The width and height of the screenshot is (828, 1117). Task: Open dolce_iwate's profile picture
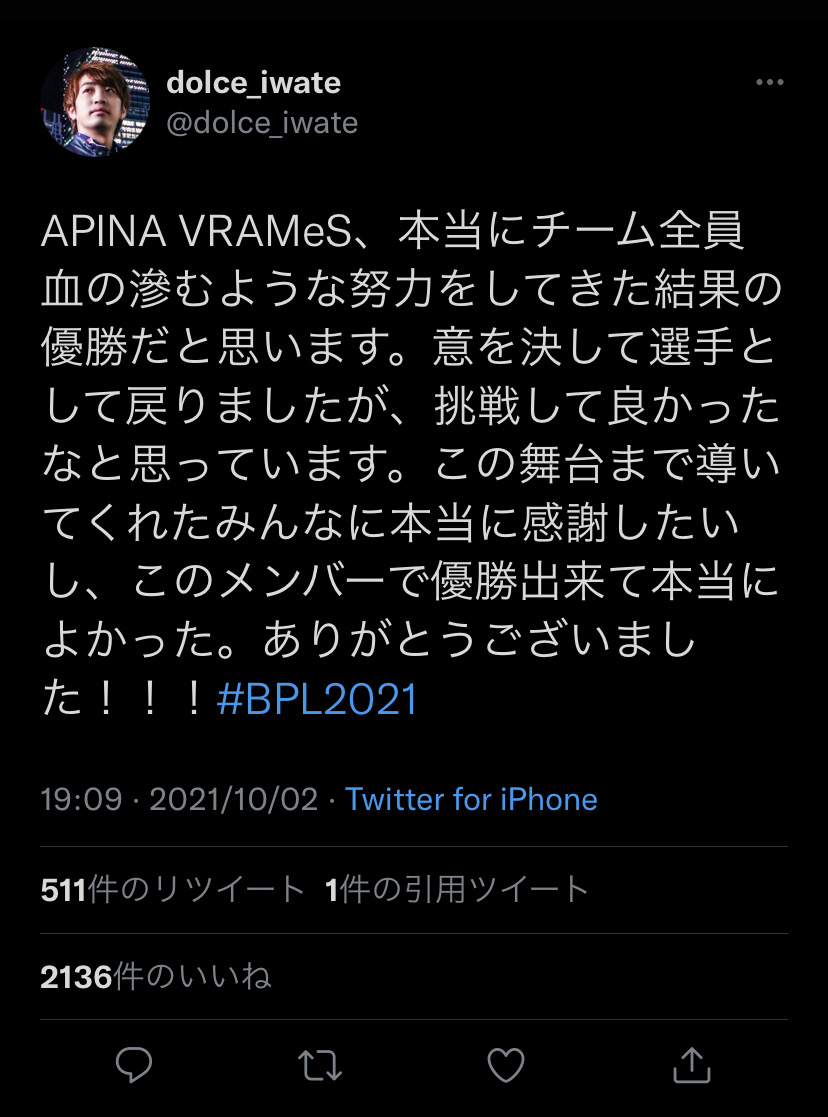coord(95,103)
